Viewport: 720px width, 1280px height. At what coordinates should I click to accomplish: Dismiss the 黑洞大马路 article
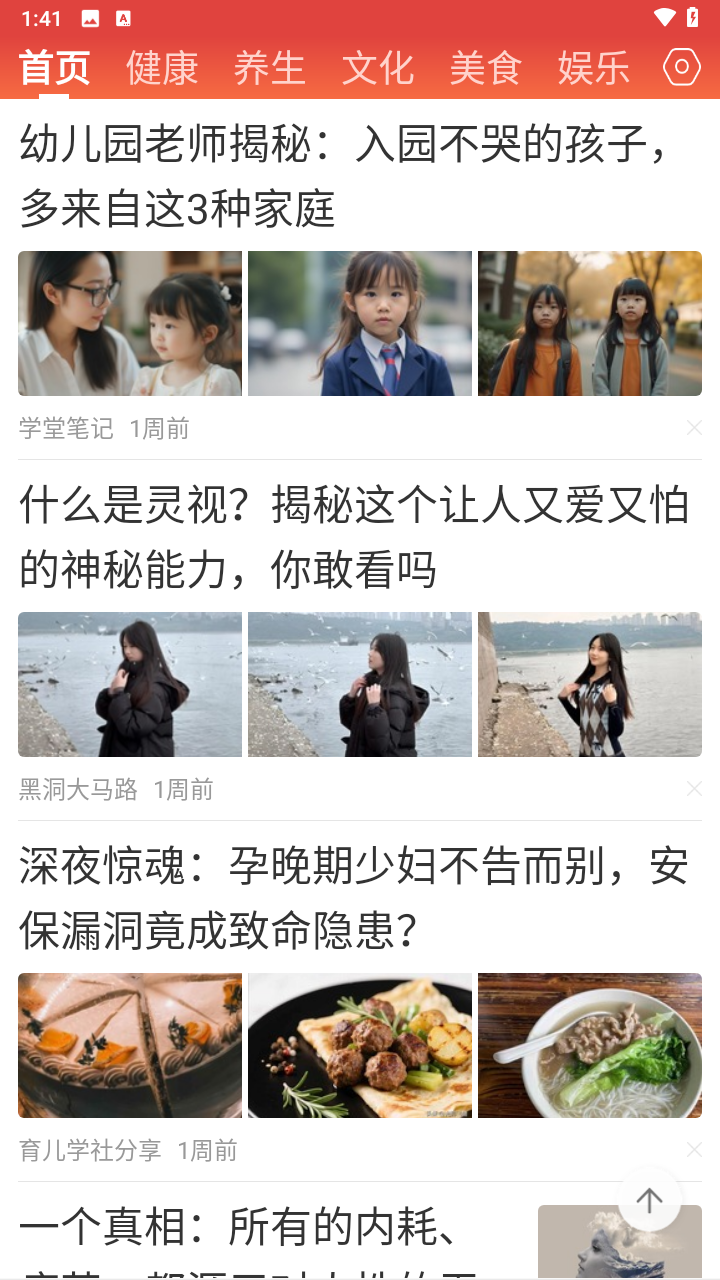pyautogui.click(x=694, y=789)
